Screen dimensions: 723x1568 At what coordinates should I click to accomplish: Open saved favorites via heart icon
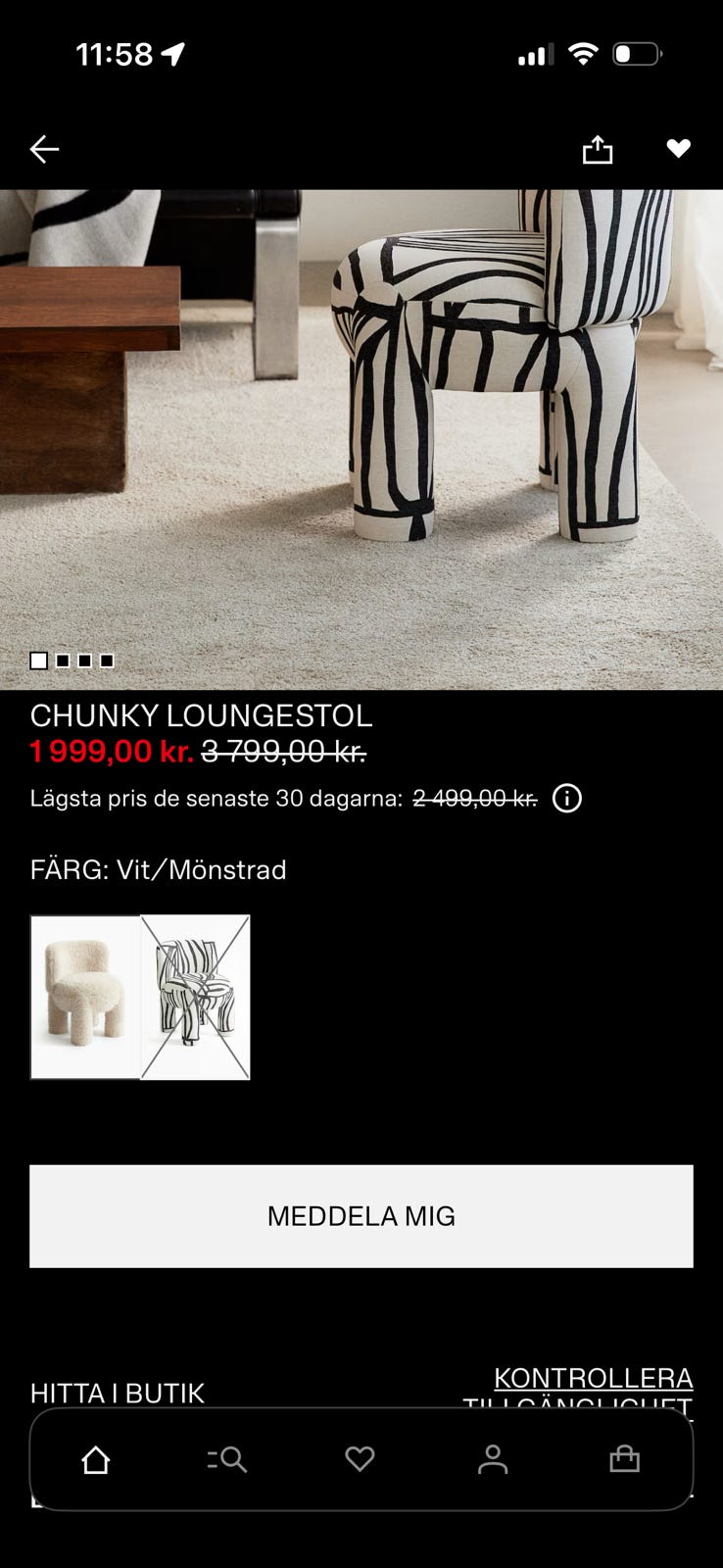(360, 1457)
